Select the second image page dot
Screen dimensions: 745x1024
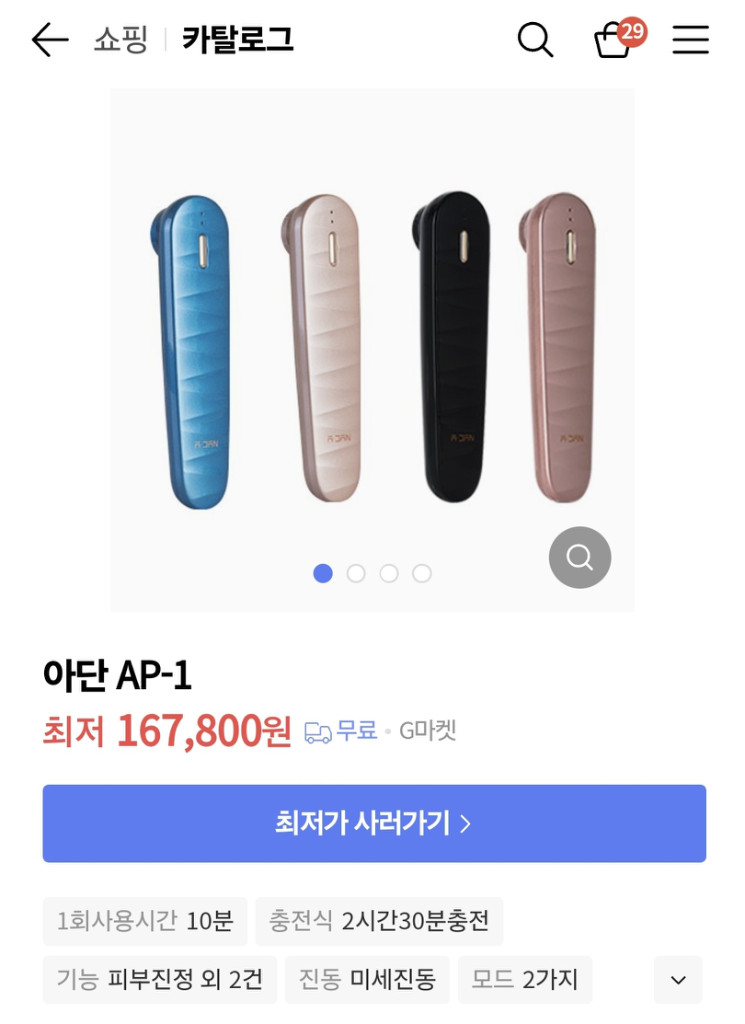pyautogui.click(x=356, y=573)
